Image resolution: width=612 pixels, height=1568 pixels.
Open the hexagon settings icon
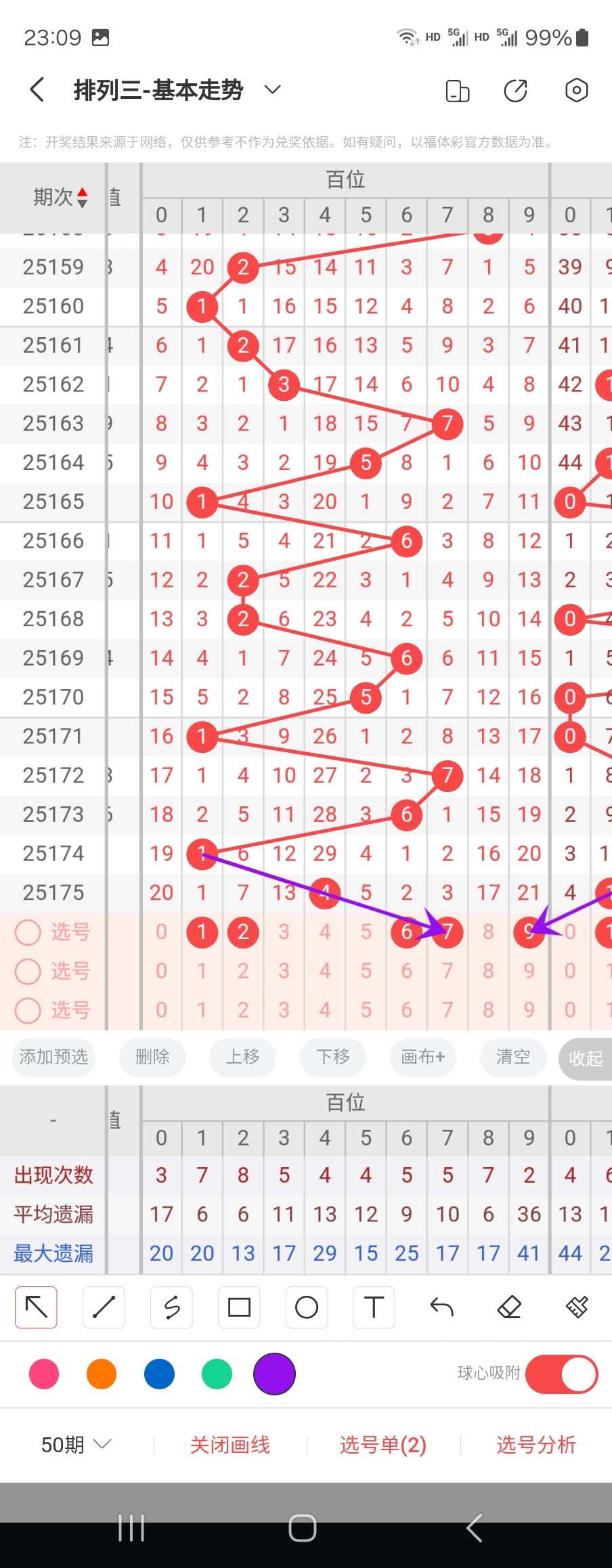coord(576,90)
